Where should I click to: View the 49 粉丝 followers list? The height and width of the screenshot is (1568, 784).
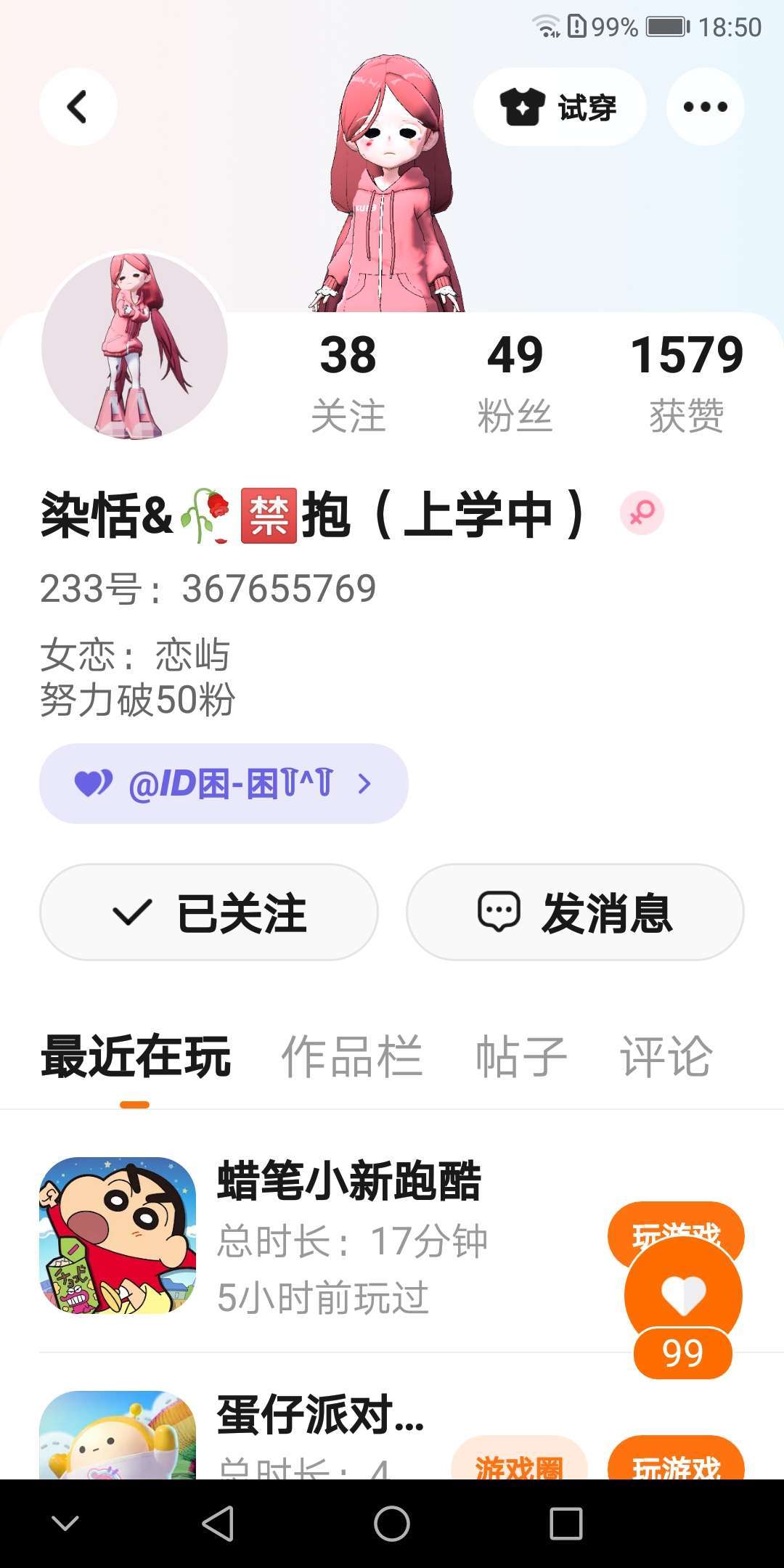[x=515, y=382]
